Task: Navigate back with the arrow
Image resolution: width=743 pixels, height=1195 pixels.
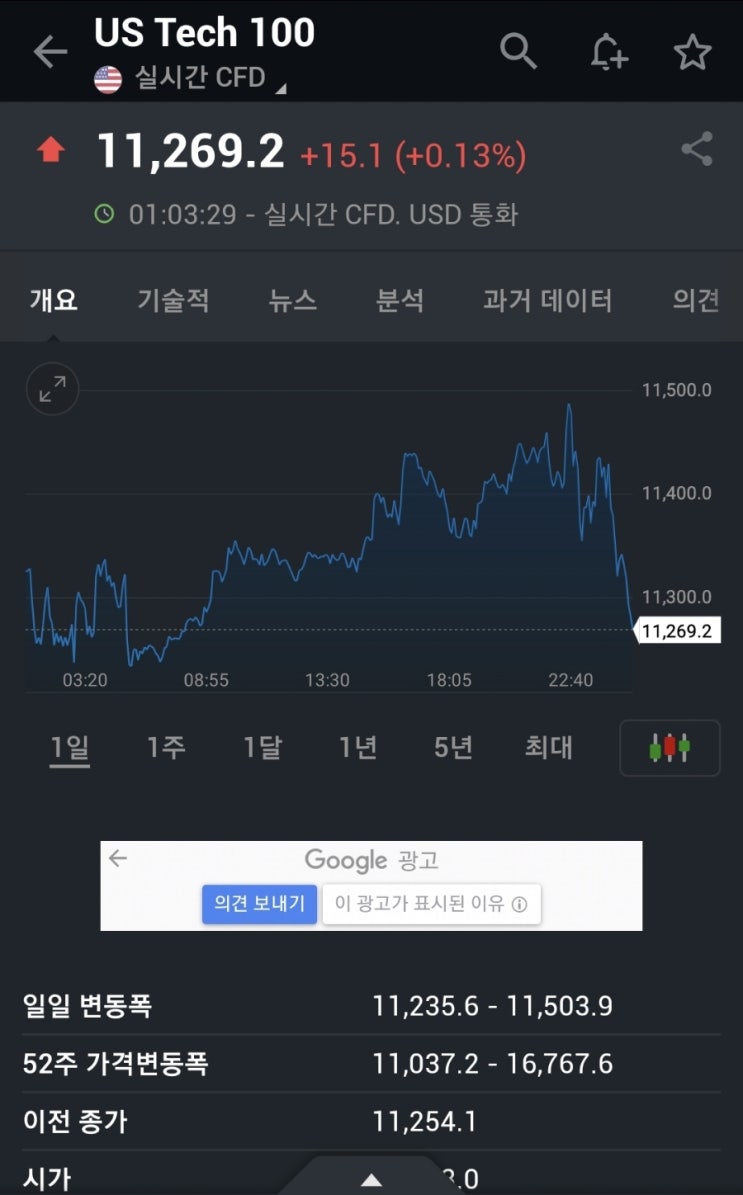Action: [x=49, y=51]
